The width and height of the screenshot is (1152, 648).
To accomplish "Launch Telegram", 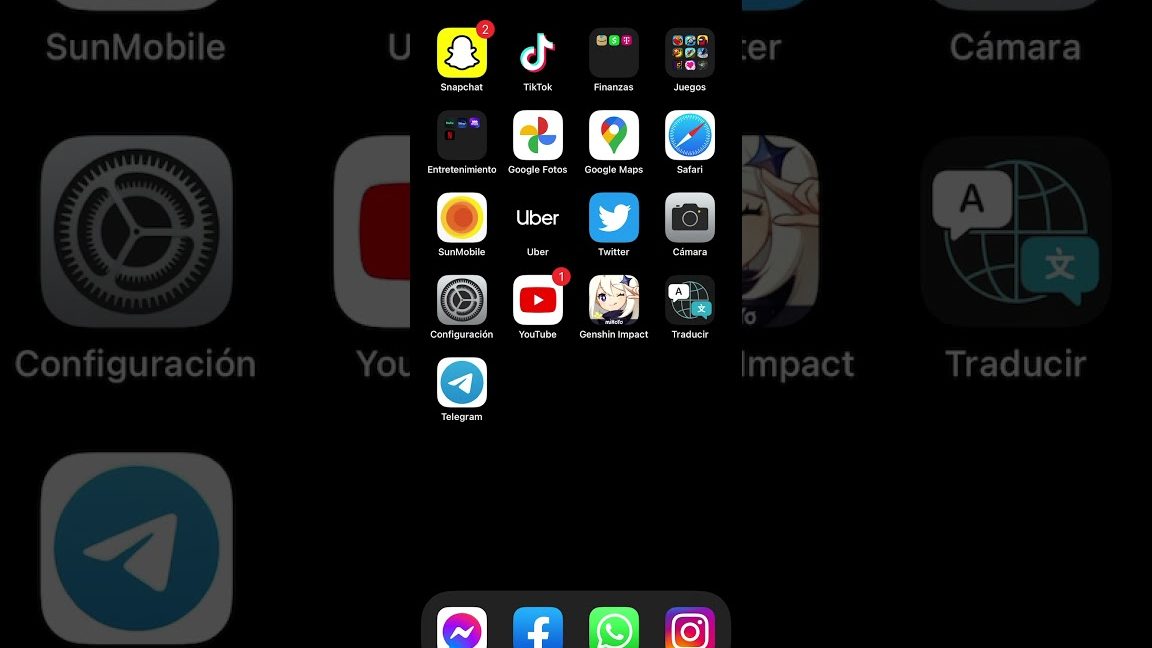I will [462, 383].
